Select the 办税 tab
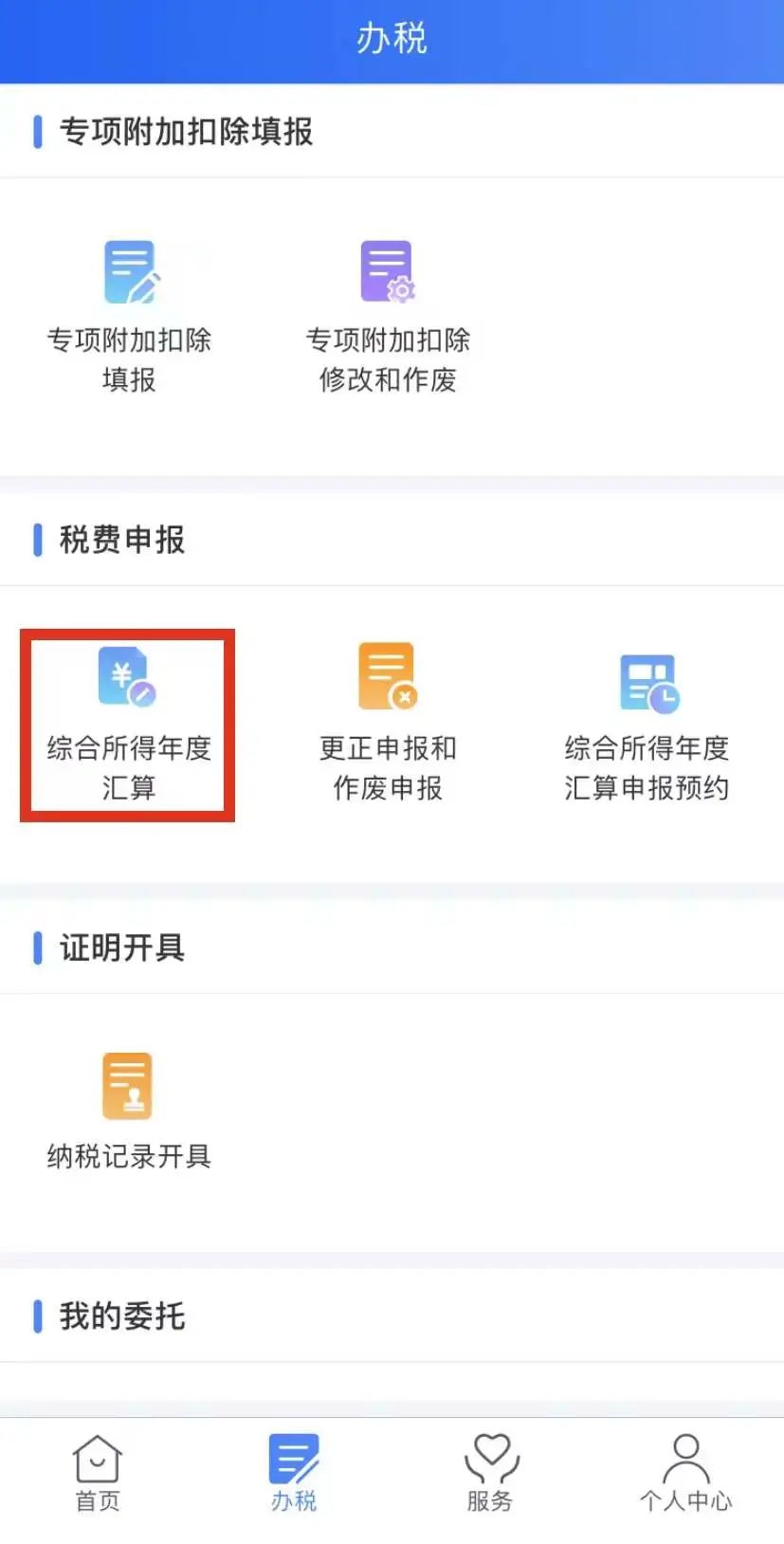This screenshot has width=784, height=1544. click(294, 1474)
